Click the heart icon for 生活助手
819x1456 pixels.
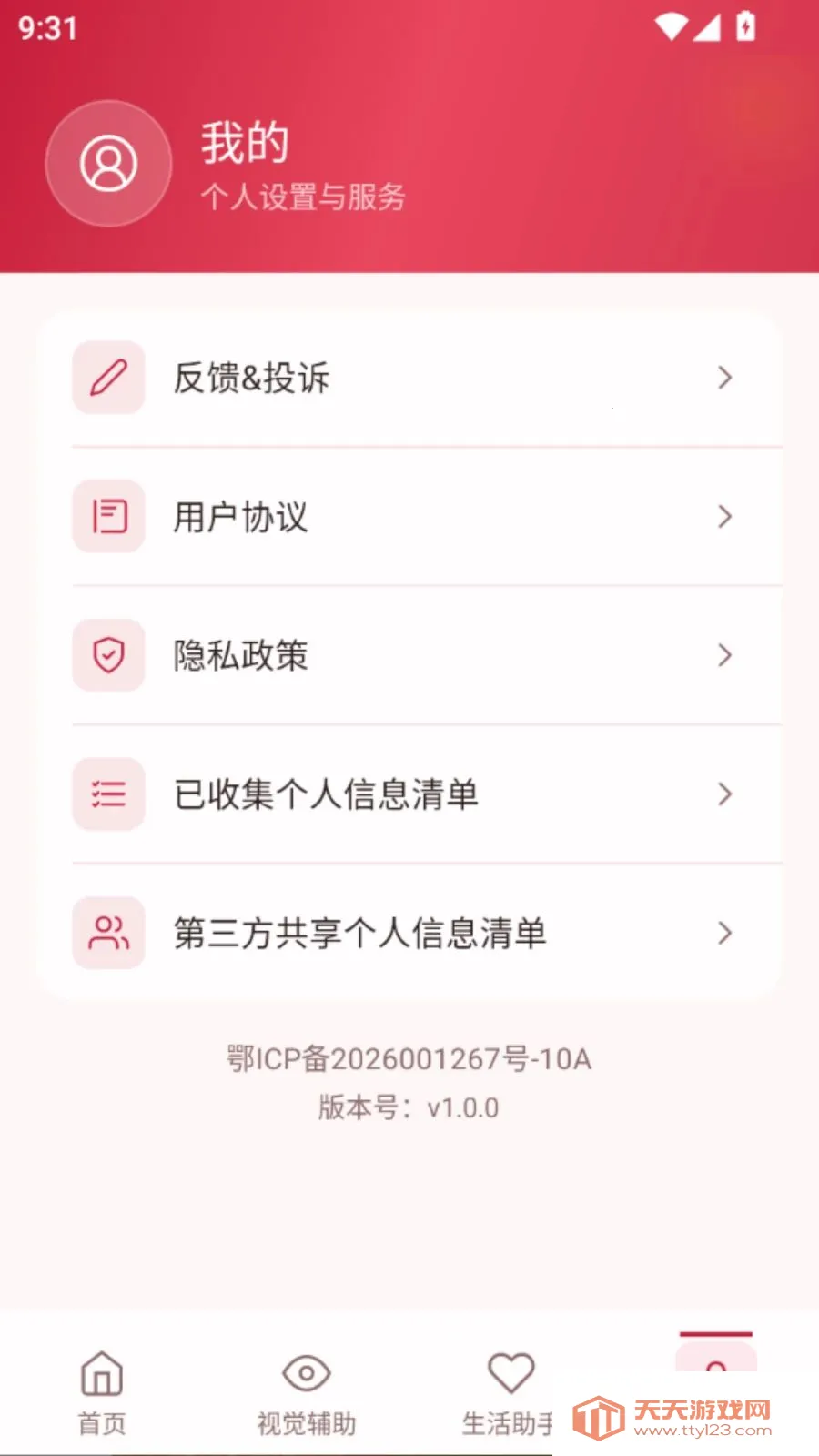(510, 1372)
